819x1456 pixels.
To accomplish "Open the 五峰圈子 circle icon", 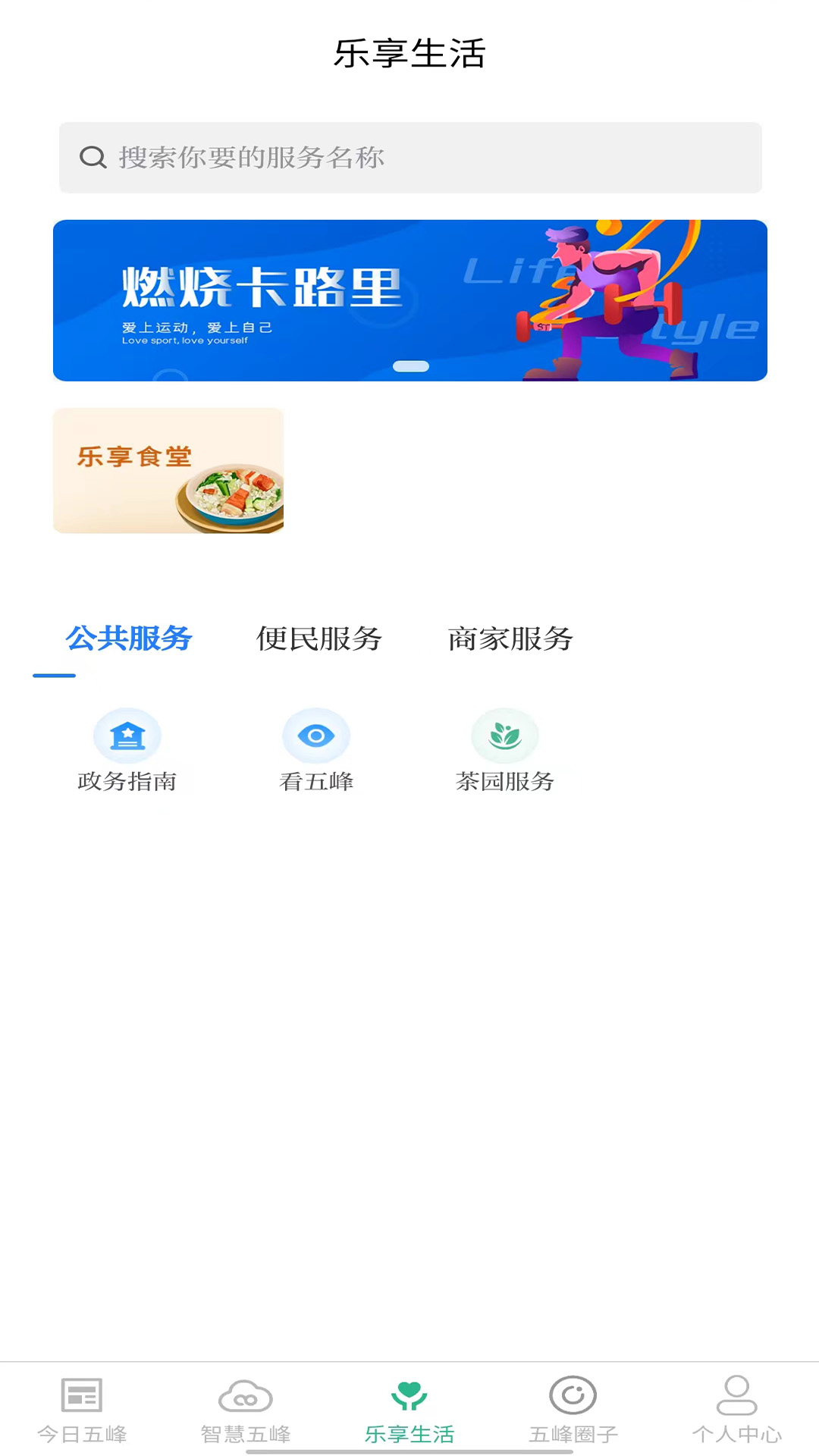I will coord(573,1395).
